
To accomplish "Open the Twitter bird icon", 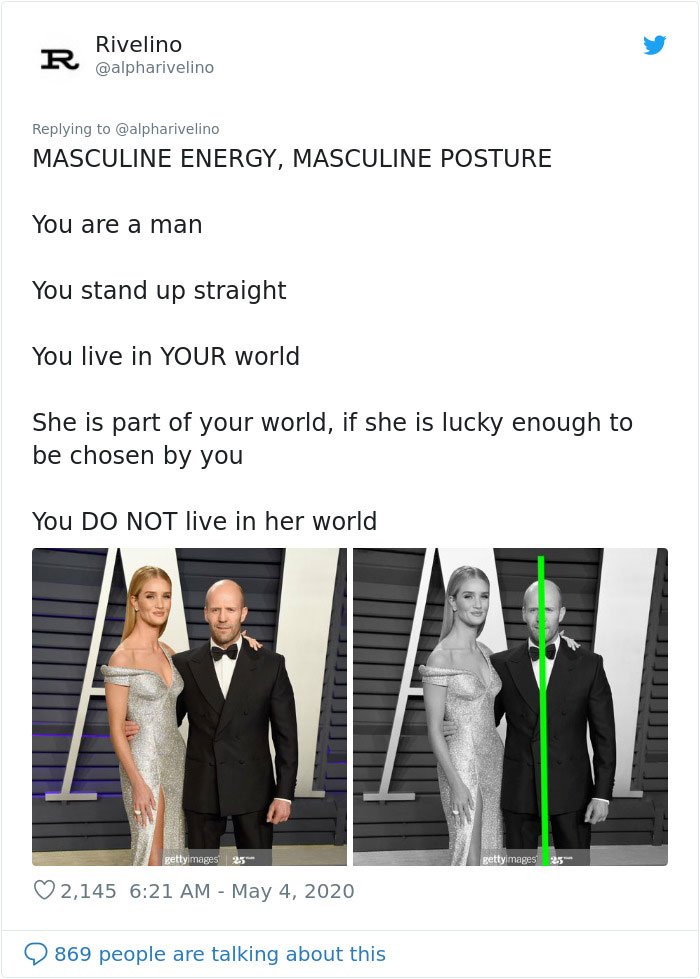I will coord(654,46).
